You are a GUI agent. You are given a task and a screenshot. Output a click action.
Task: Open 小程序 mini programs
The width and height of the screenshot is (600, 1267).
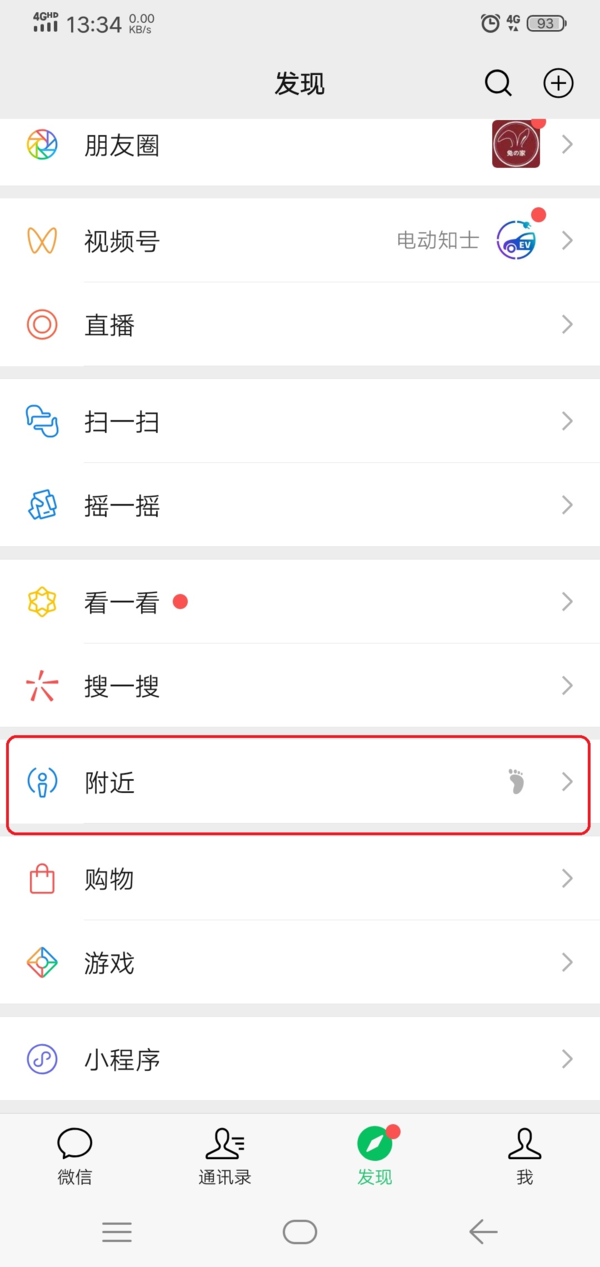pyautogui.click(x=300, y=1059)
